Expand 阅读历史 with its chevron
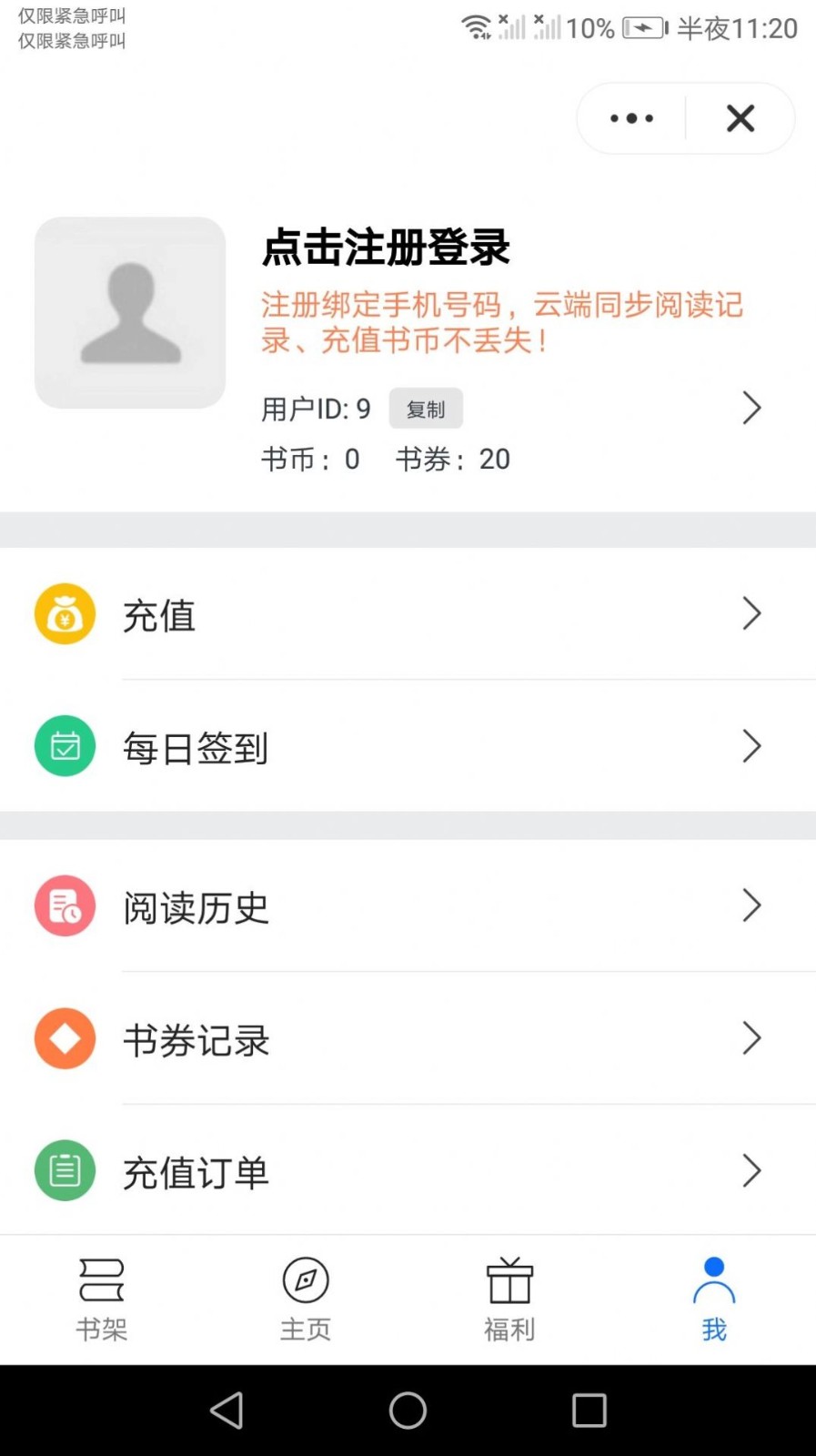The width and height of the screenshot is (816, 1456). tap(751, 905)
